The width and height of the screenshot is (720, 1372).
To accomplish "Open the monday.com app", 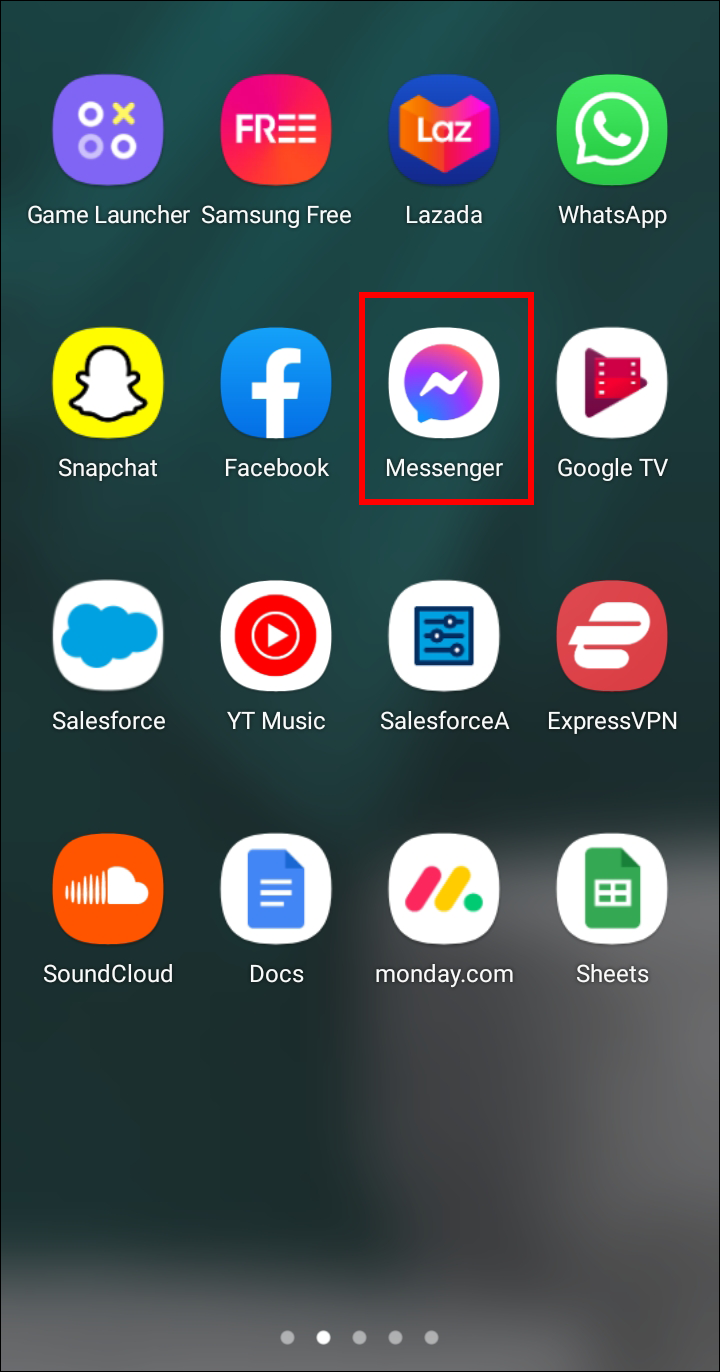I will coord(444,889).
